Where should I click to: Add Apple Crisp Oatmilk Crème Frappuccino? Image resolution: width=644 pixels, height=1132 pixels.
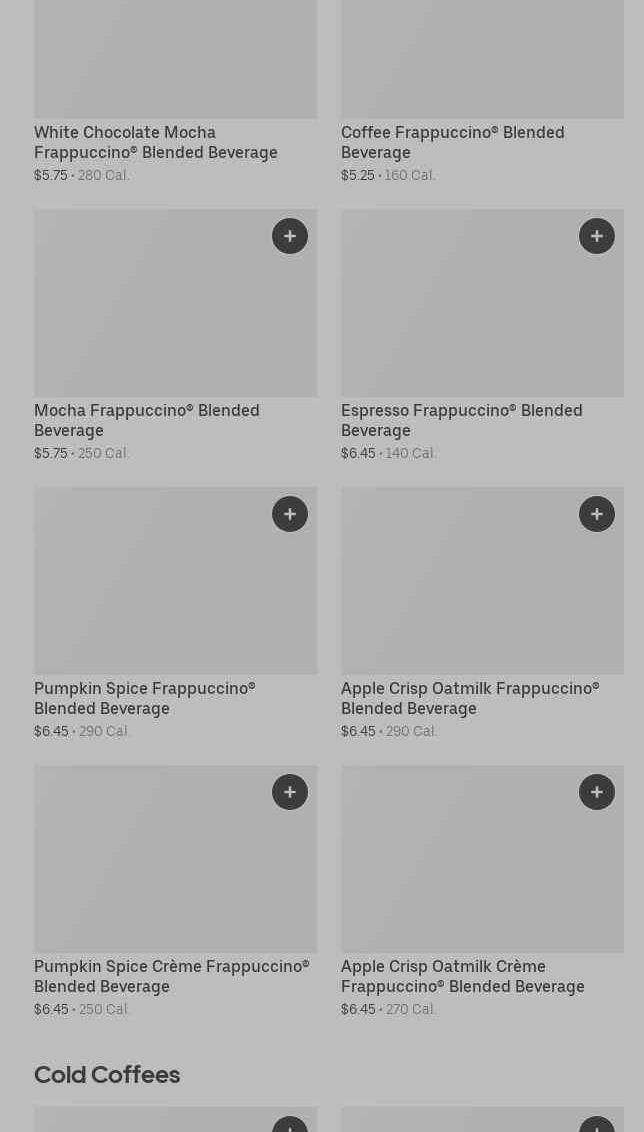[x=596, y=792]
